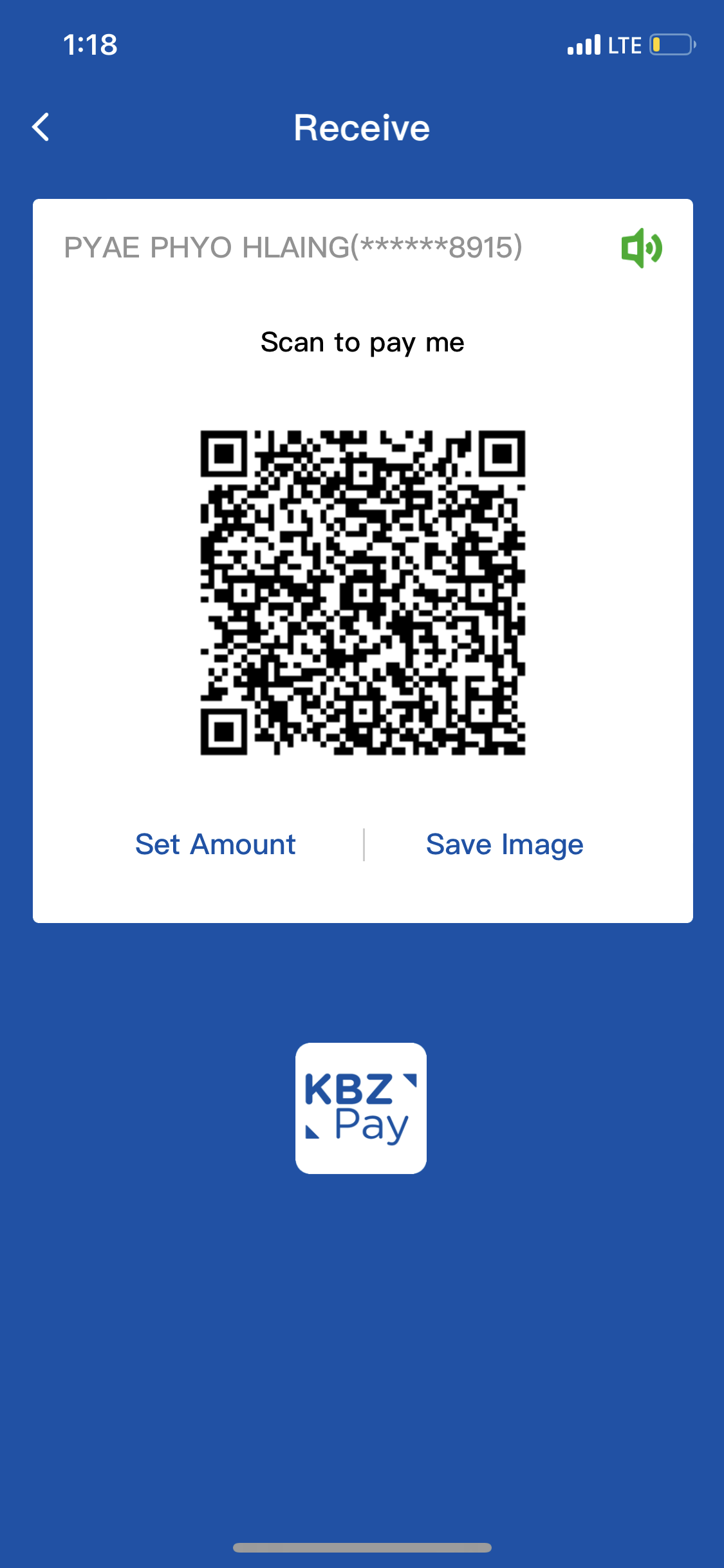Save the QR code image
The image size is (724, 1568).
coord(505,845)
